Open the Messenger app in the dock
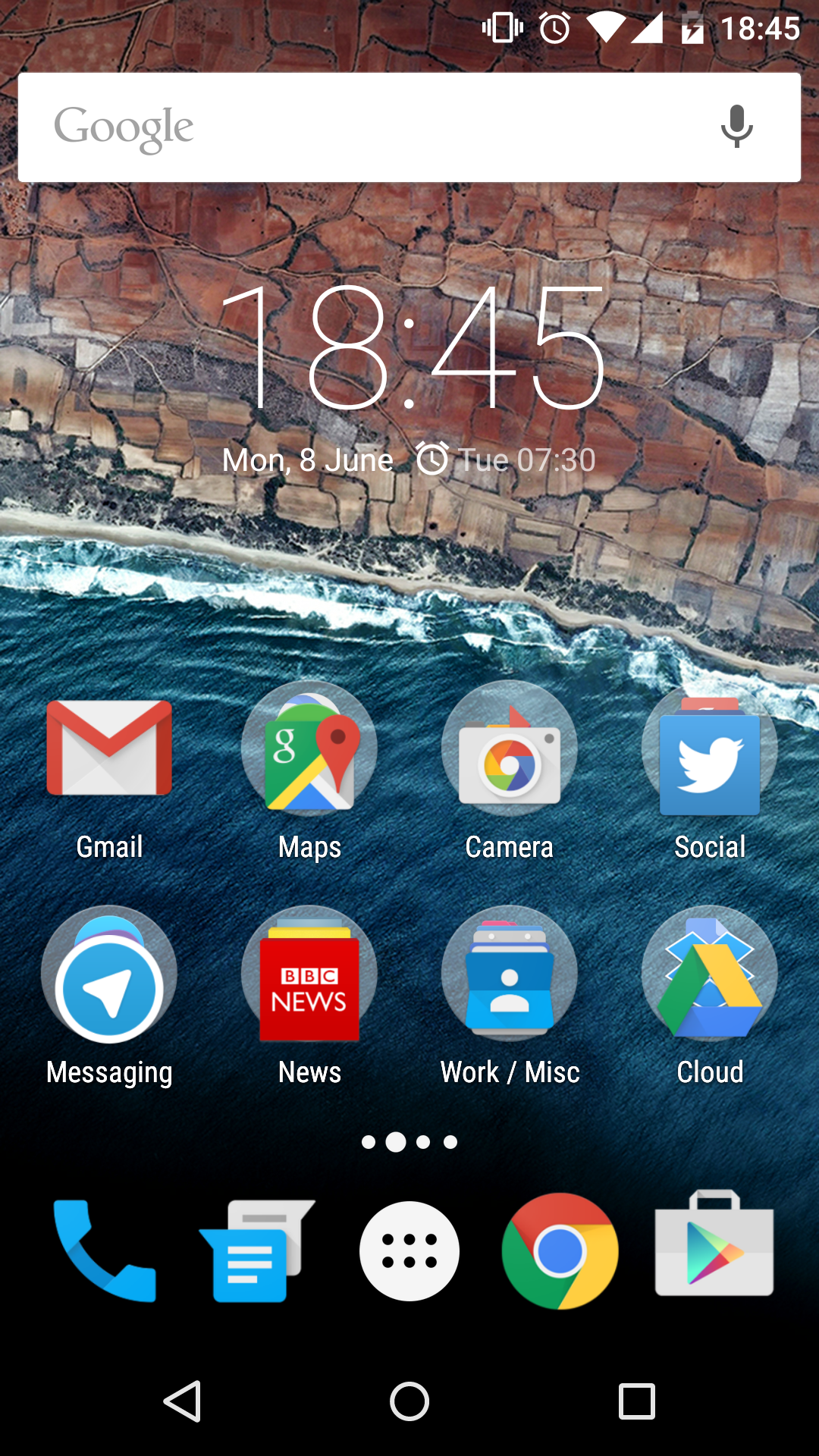The width and height of the screenshot is (819, 1456). click(256, 1250)
